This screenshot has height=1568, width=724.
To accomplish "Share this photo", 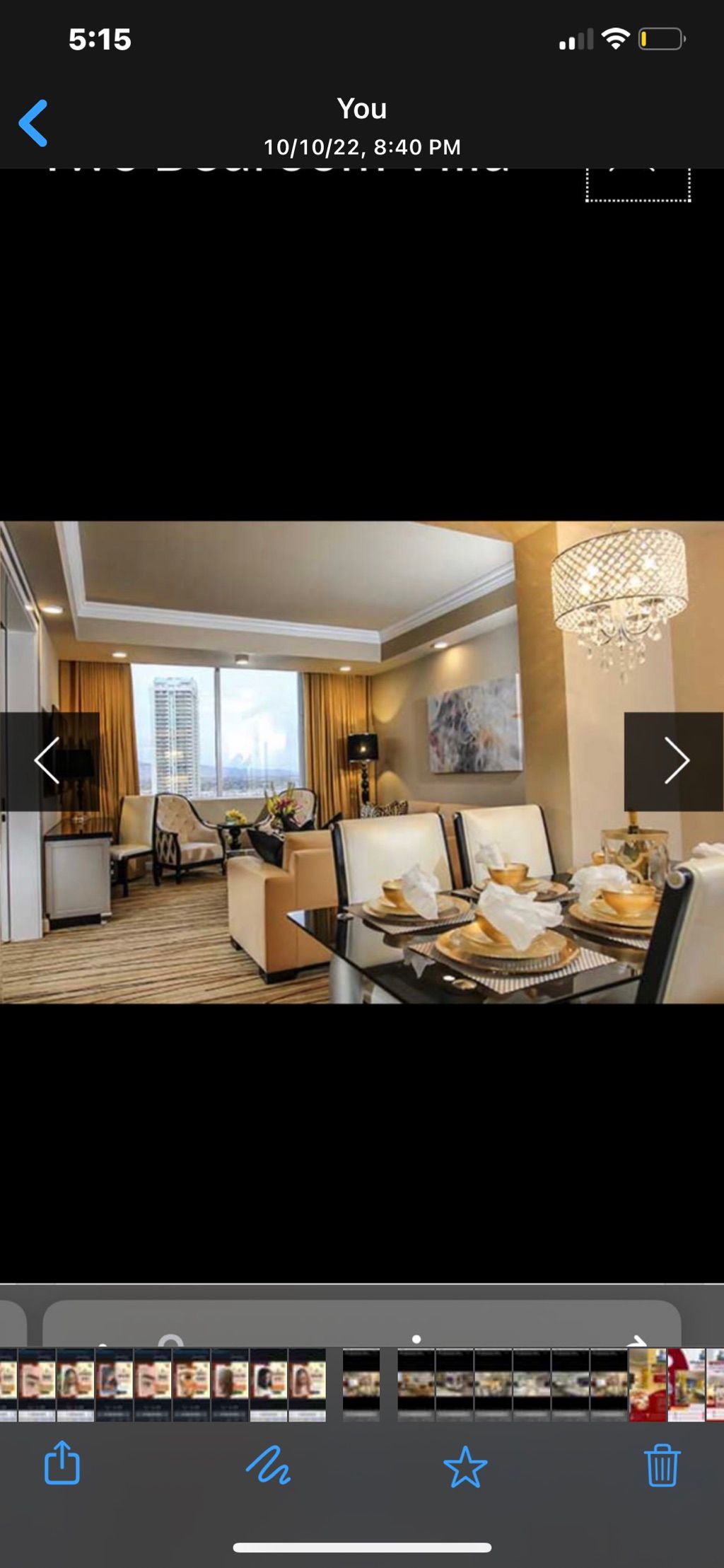I will [x=62, y=1462].
